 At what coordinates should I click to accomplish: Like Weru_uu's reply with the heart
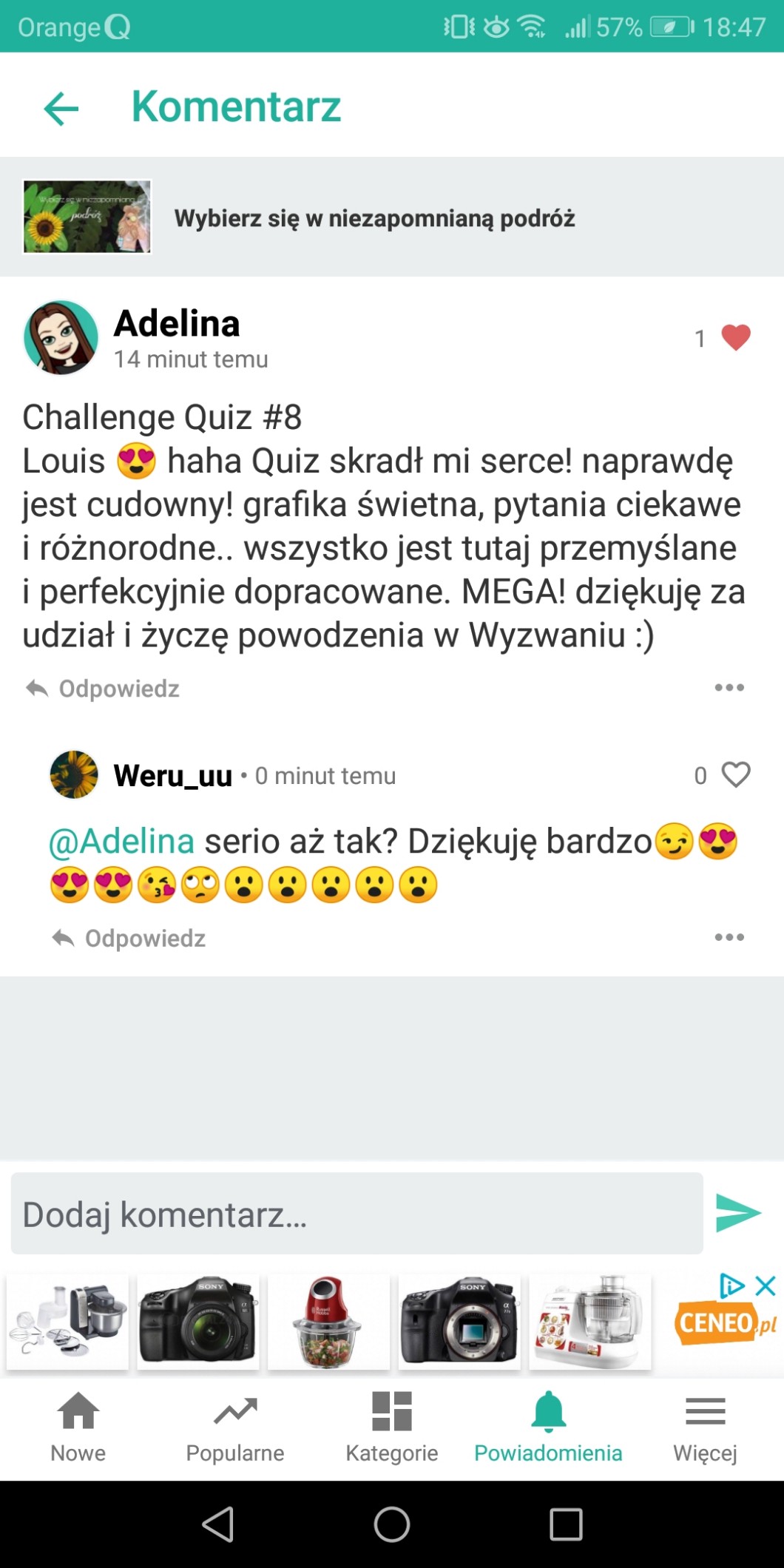(x=735, y=775)
